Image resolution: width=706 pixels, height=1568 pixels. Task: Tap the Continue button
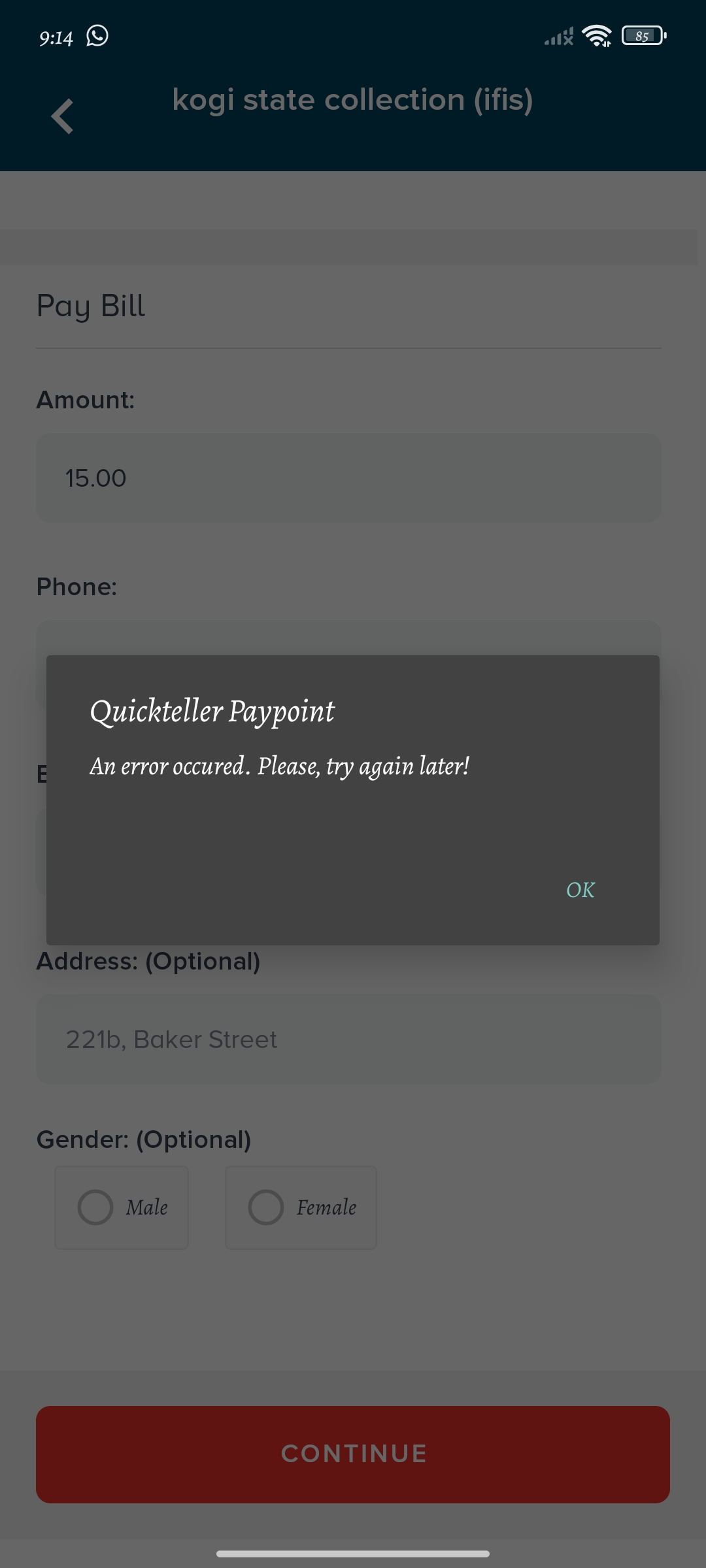point(353,1454)
